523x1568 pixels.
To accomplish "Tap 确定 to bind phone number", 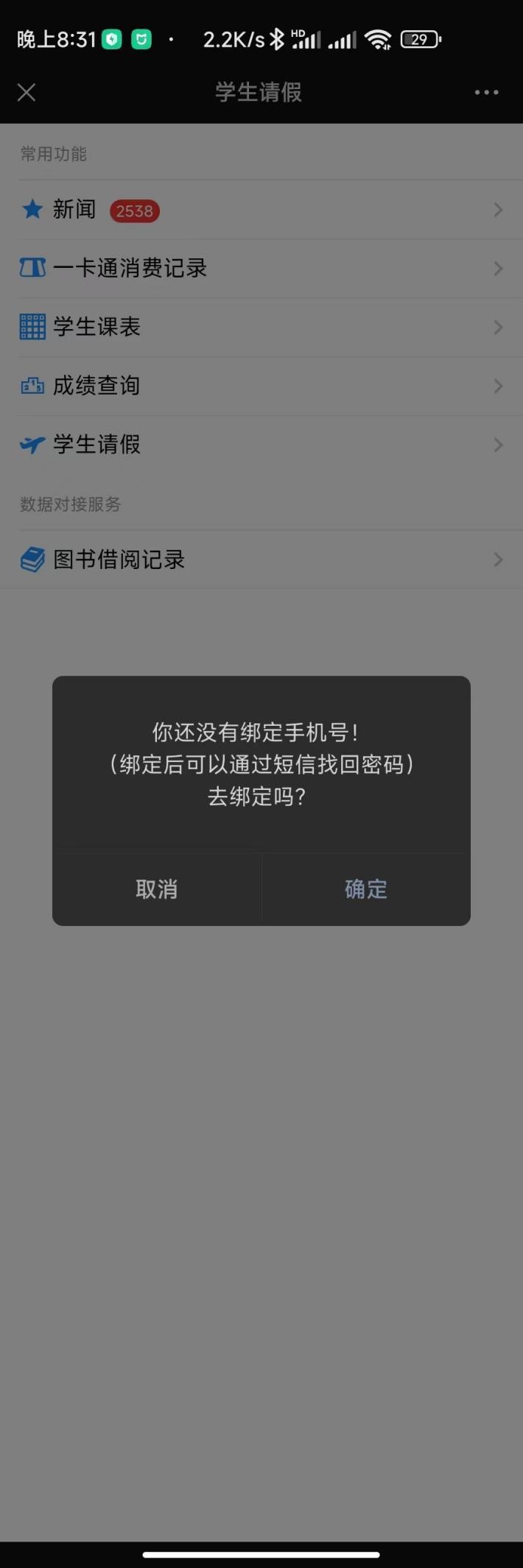I will pos(365,889).
